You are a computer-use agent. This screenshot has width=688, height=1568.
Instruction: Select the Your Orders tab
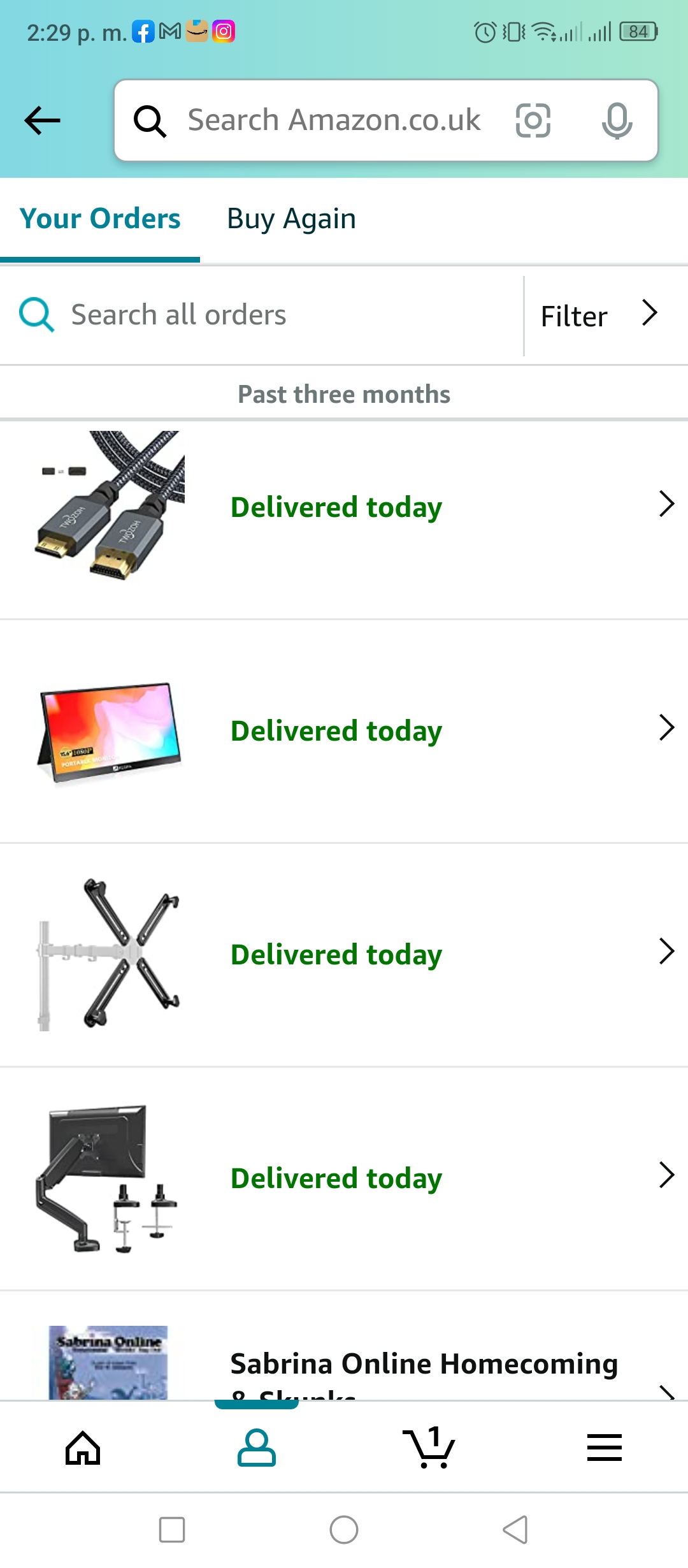tap(100, 219)
